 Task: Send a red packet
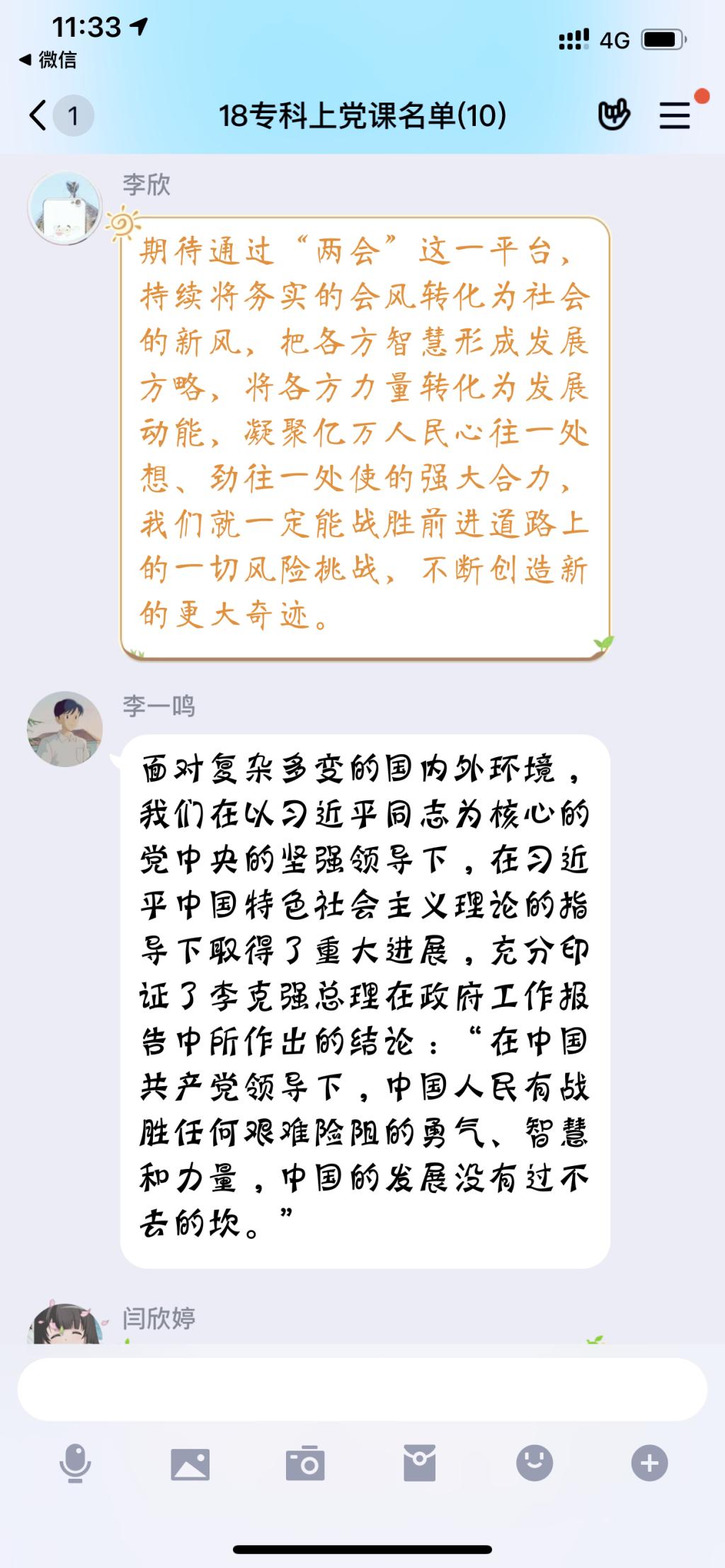(420, 1463)
